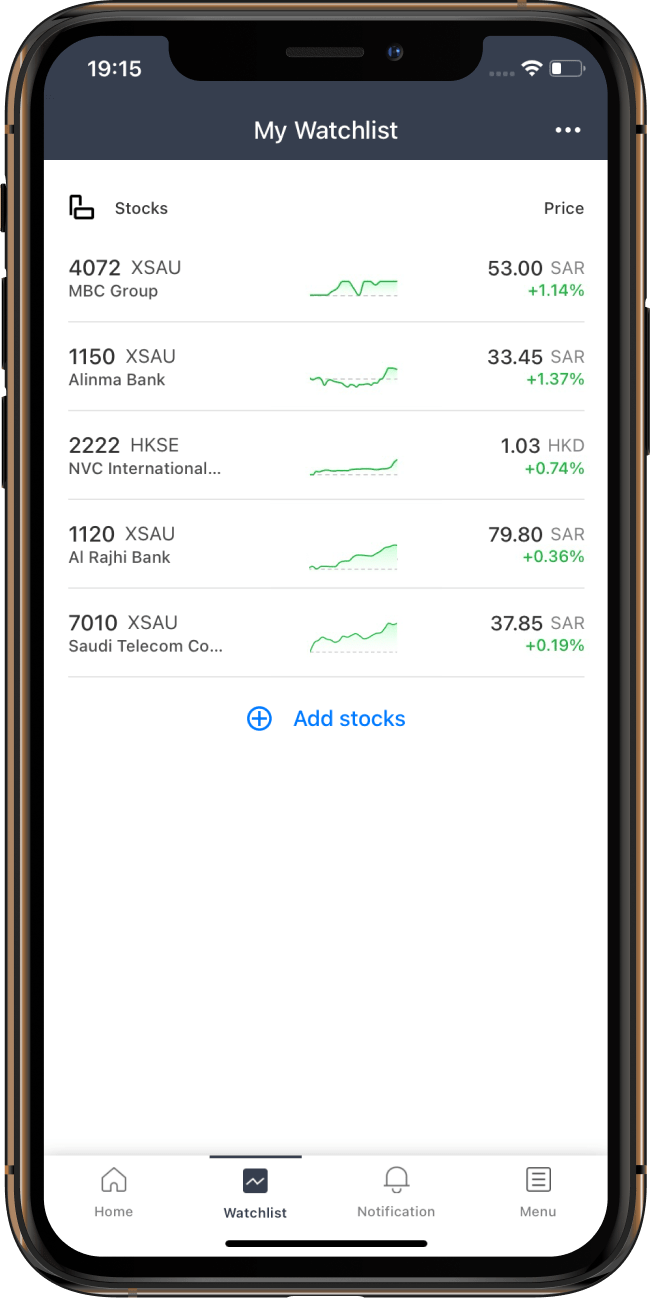Open NVC International stock row

[325, 456]
